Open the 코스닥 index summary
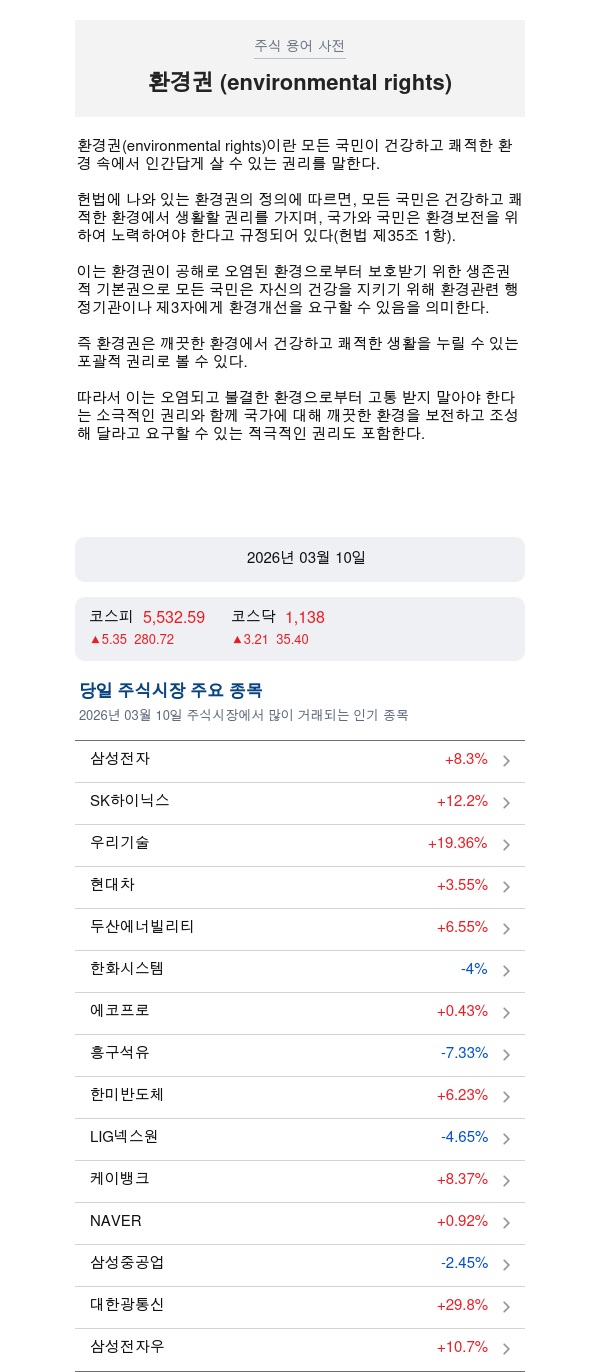This screenshot has width=600, height=1372. point(278,628)
